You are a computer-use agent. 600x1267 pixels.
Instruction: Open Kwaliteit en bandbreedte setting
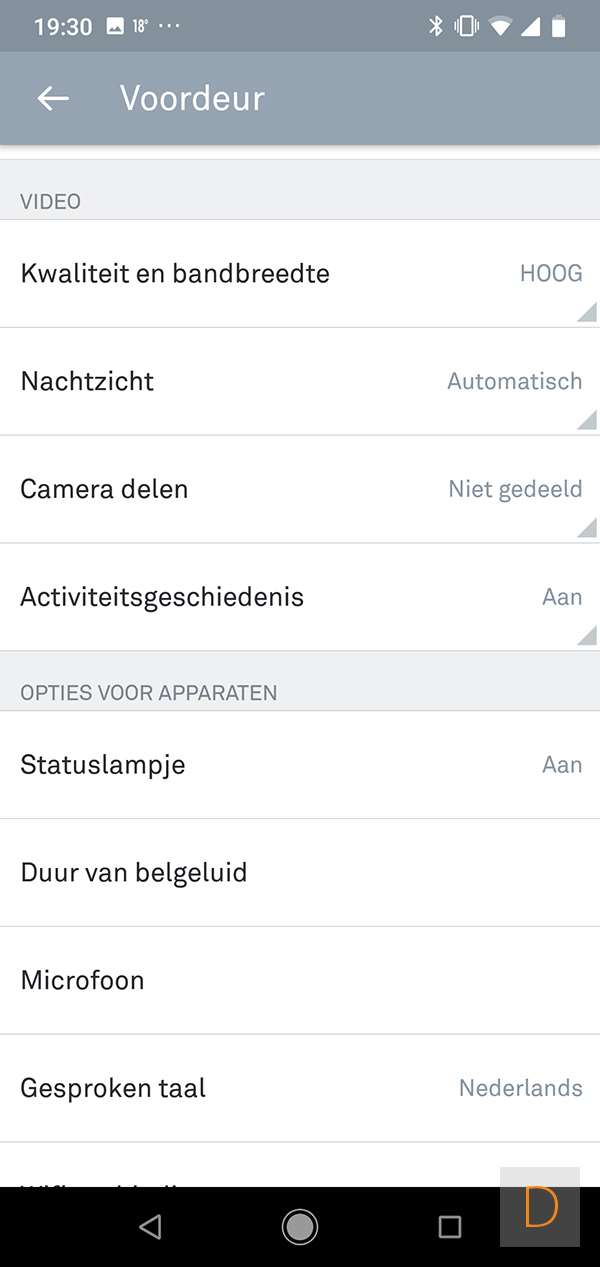point(300,274)
